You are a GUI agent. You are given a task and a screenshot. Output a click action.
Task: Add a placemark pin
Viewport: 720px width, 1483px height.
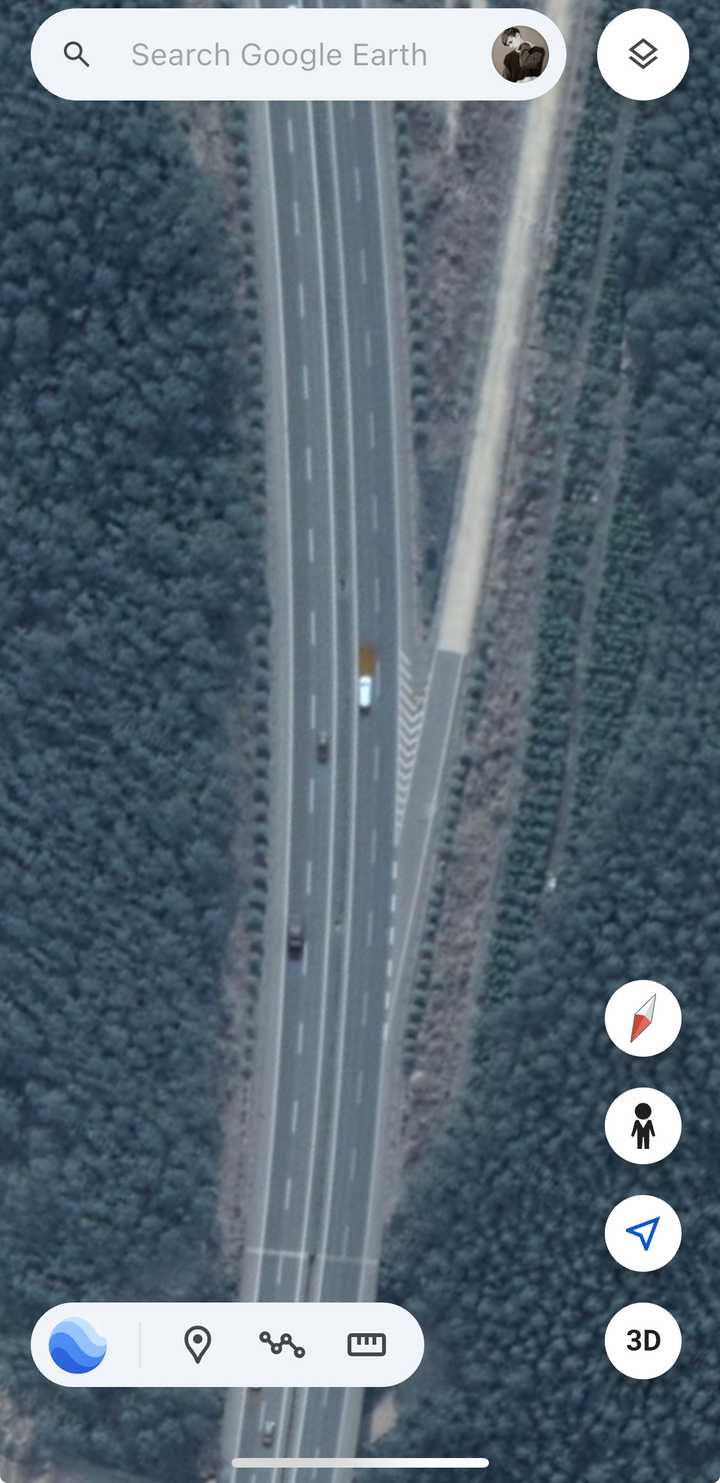(x=198, y=1345)
